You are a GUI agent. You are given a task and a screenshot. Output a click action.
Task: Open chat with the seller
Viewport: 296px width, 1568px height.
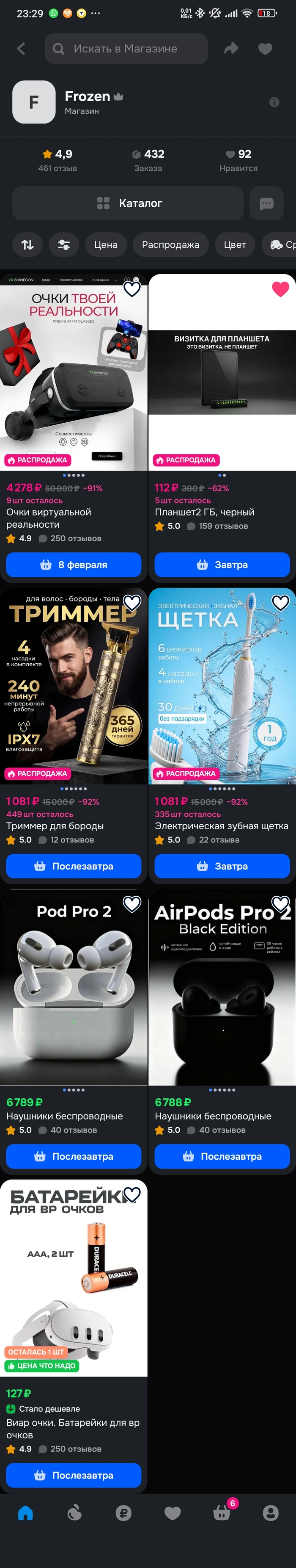point(266,203)
